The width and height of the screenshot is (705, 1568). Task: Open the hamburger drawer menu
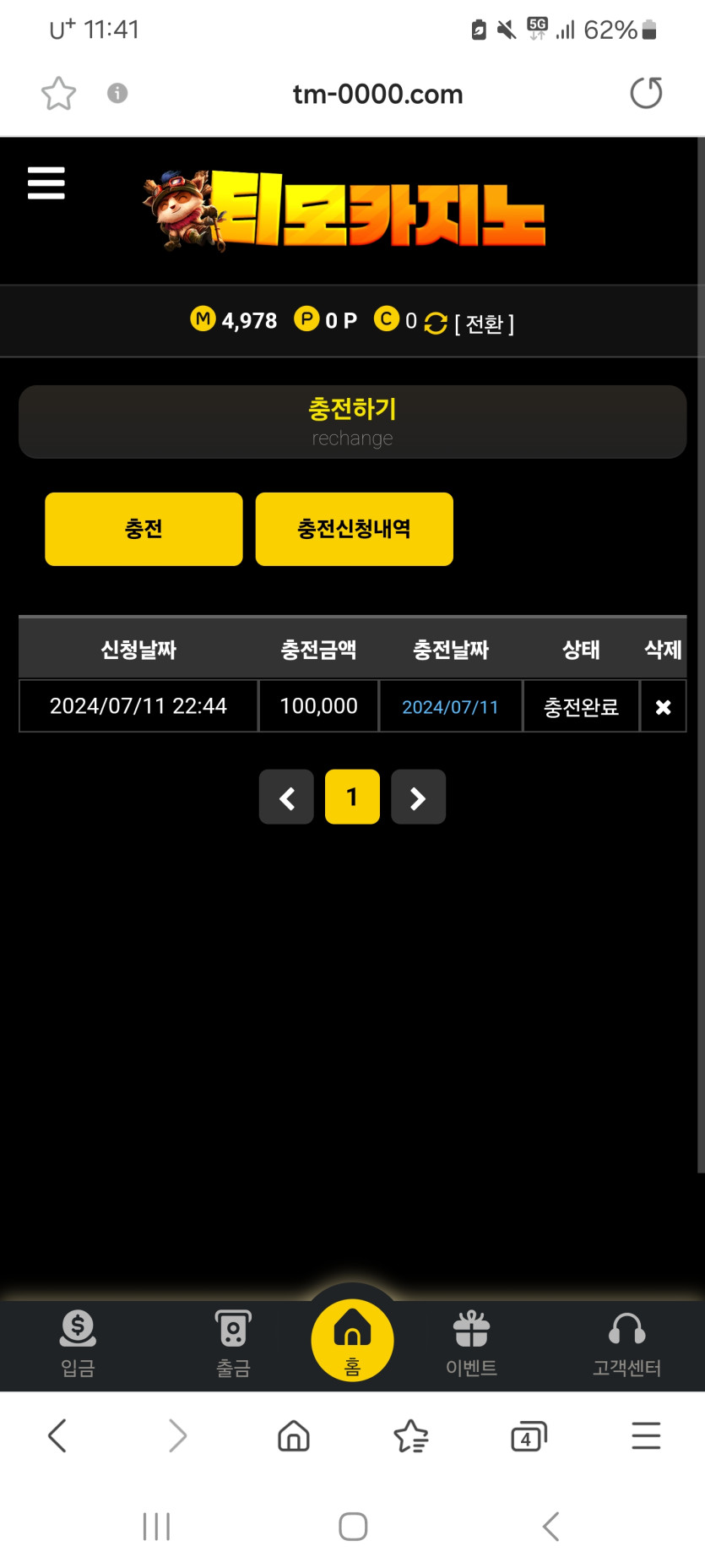46,182
